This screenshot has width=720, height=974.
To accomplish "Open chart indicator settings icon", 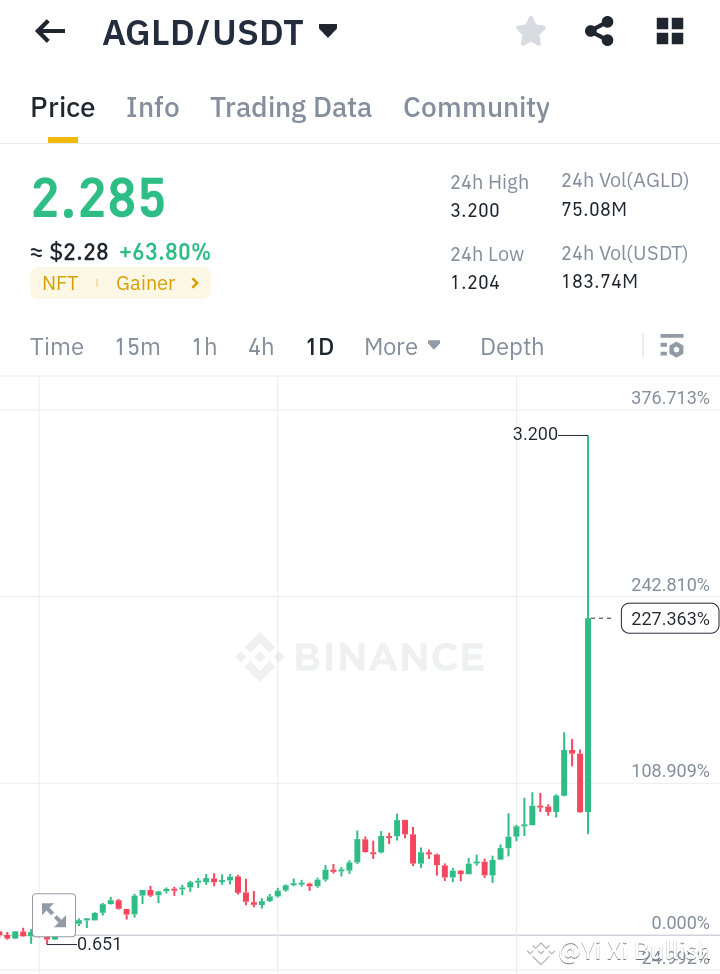I will point(673,346).
